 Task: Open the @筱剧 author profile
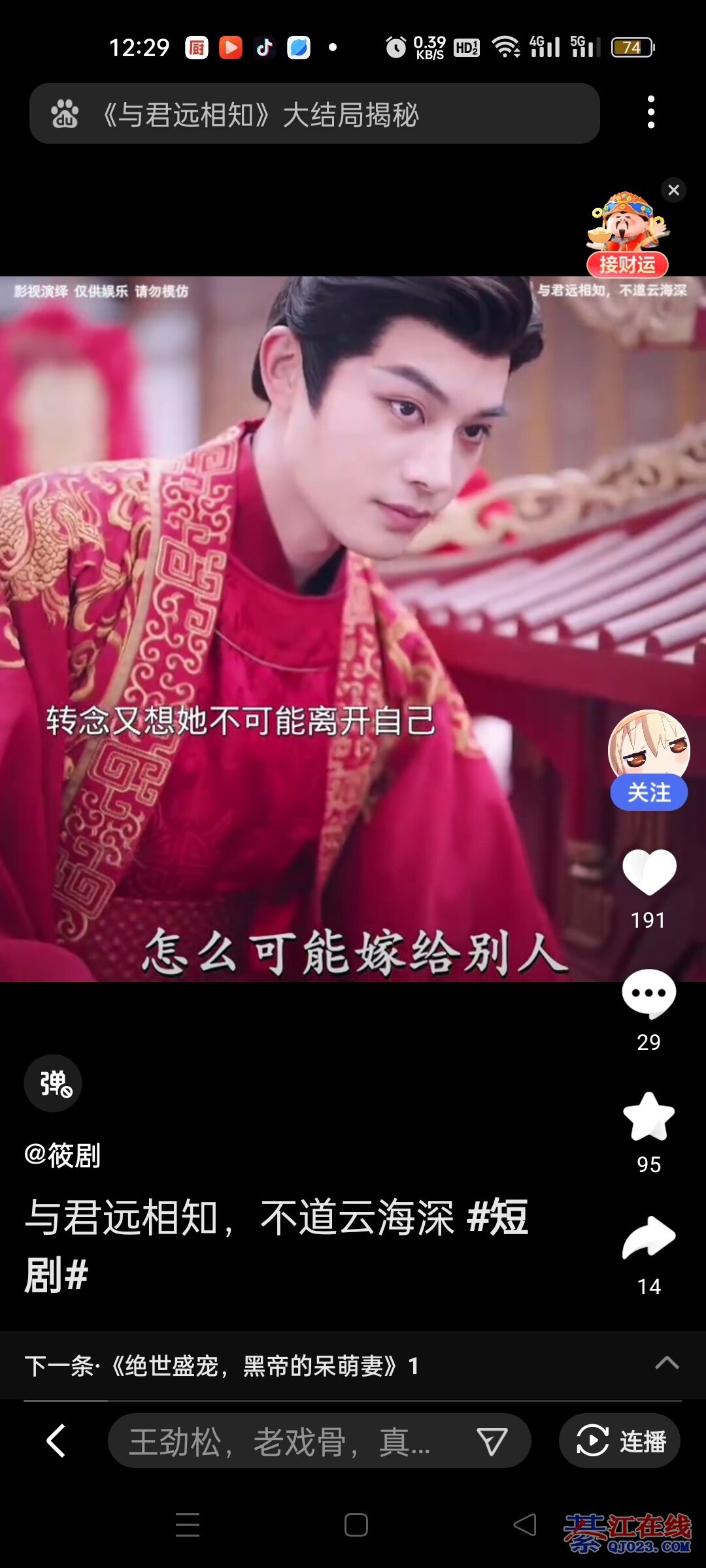tap(63, 1155)
